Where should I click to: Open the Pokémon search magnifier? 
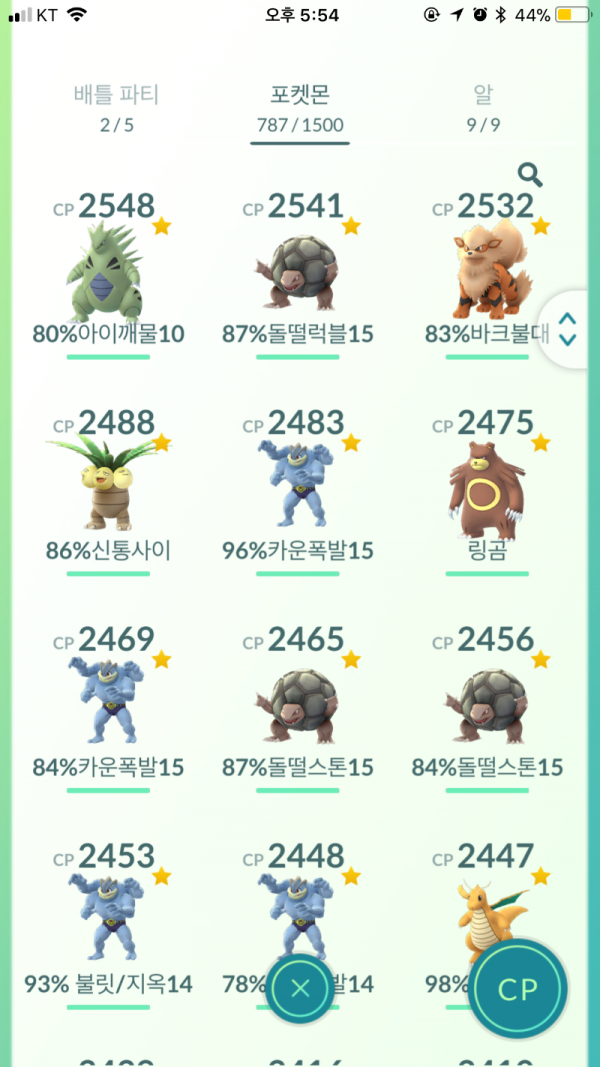click(x=530, y=176)
